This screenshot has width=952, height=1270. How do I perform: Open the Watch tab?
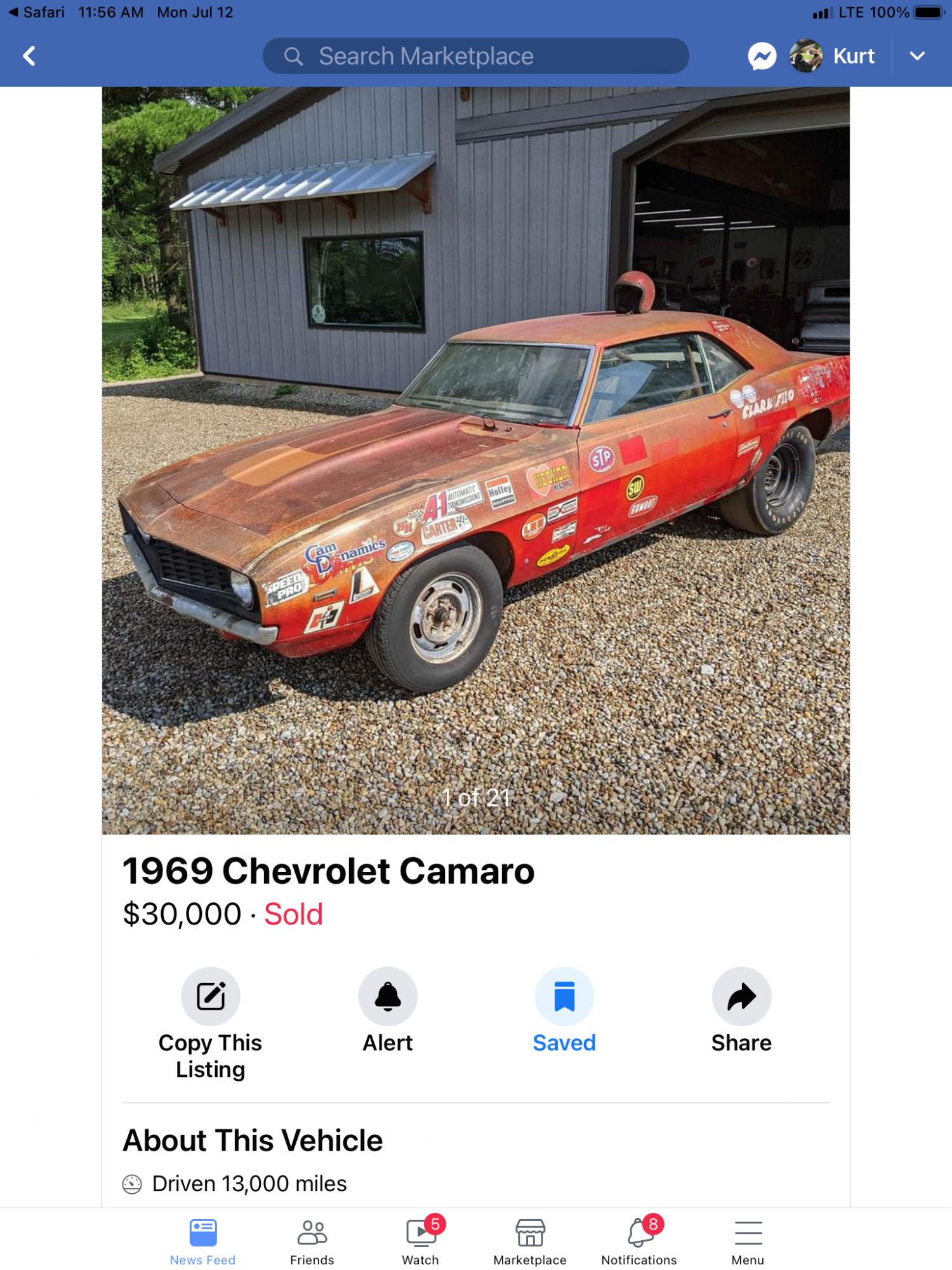pos(420,1242)
